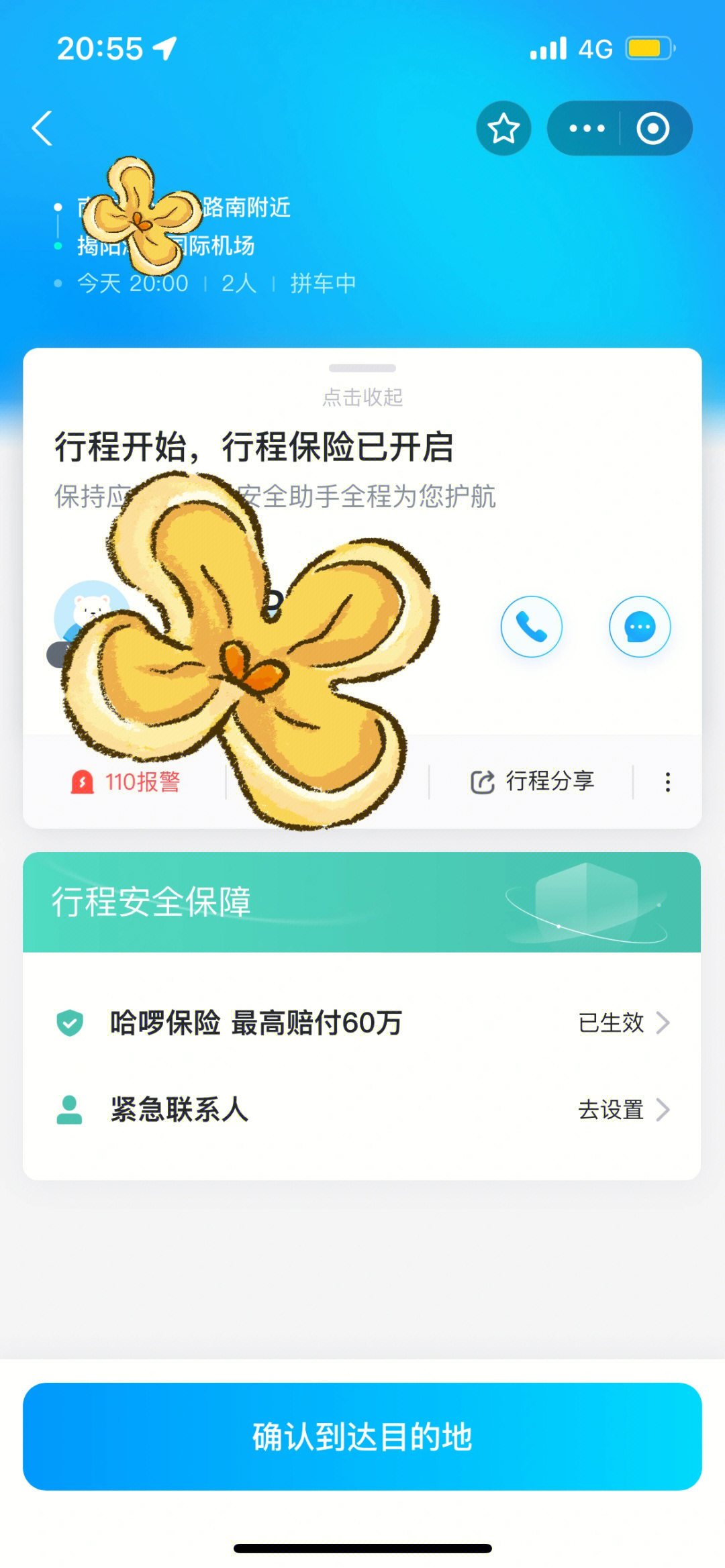Confirm arrival with 确认到达目的地

362,1436
